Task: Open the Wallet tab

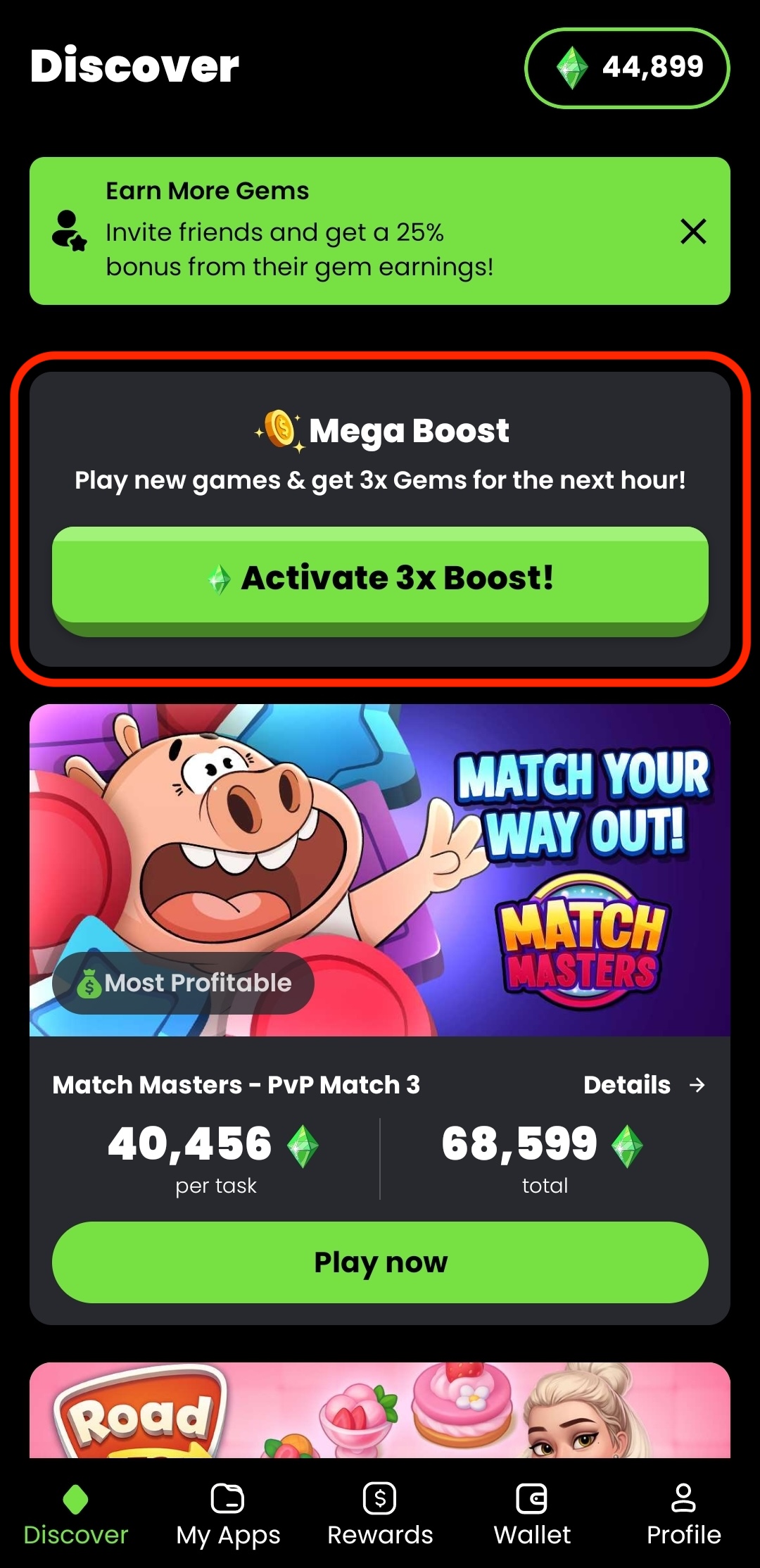Action: coord(532,1514)
